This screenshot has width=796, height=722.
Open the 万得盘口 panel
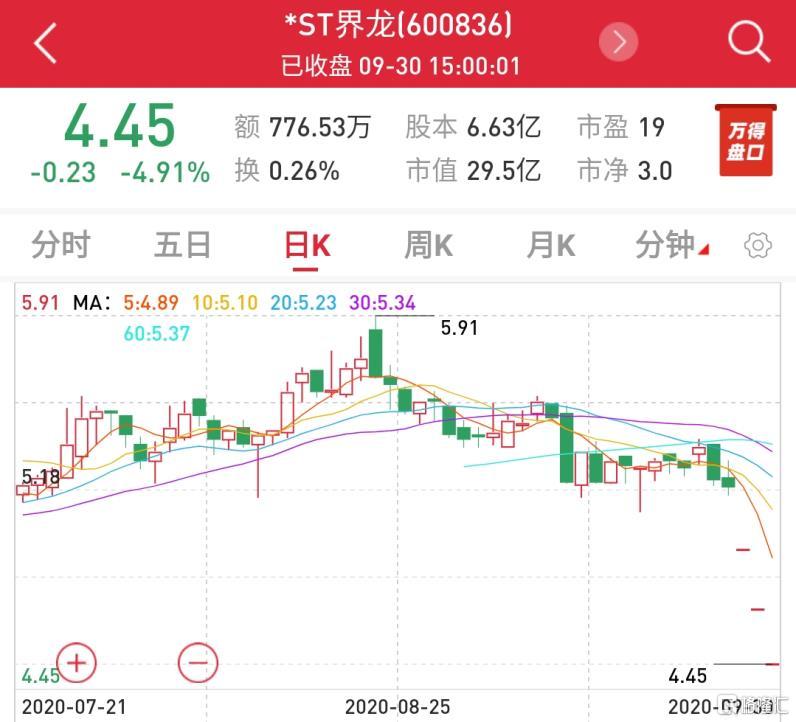pyautogui.click(x=745, y=140)
